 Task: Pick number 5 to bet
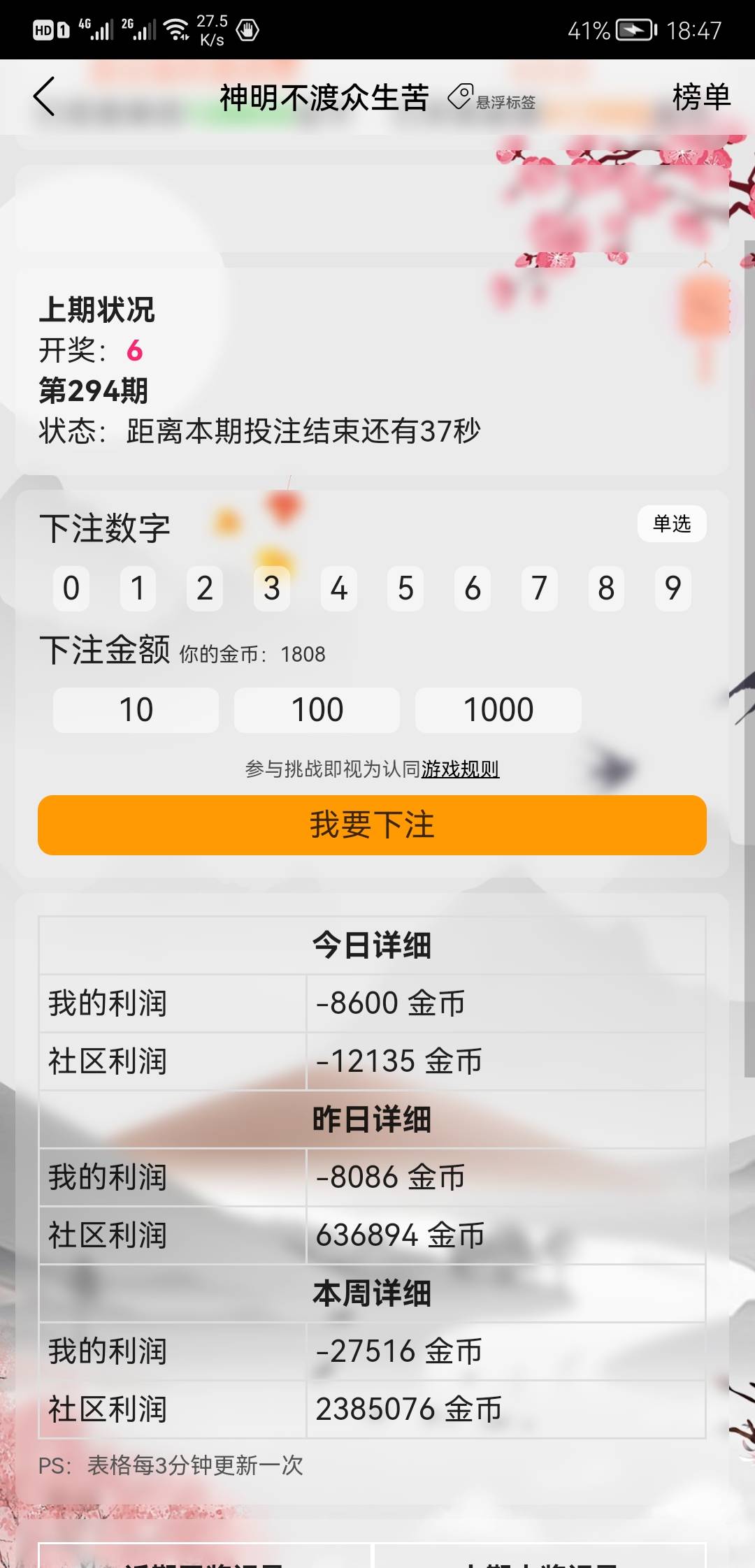pyautogui.click(x=405, y=588)
